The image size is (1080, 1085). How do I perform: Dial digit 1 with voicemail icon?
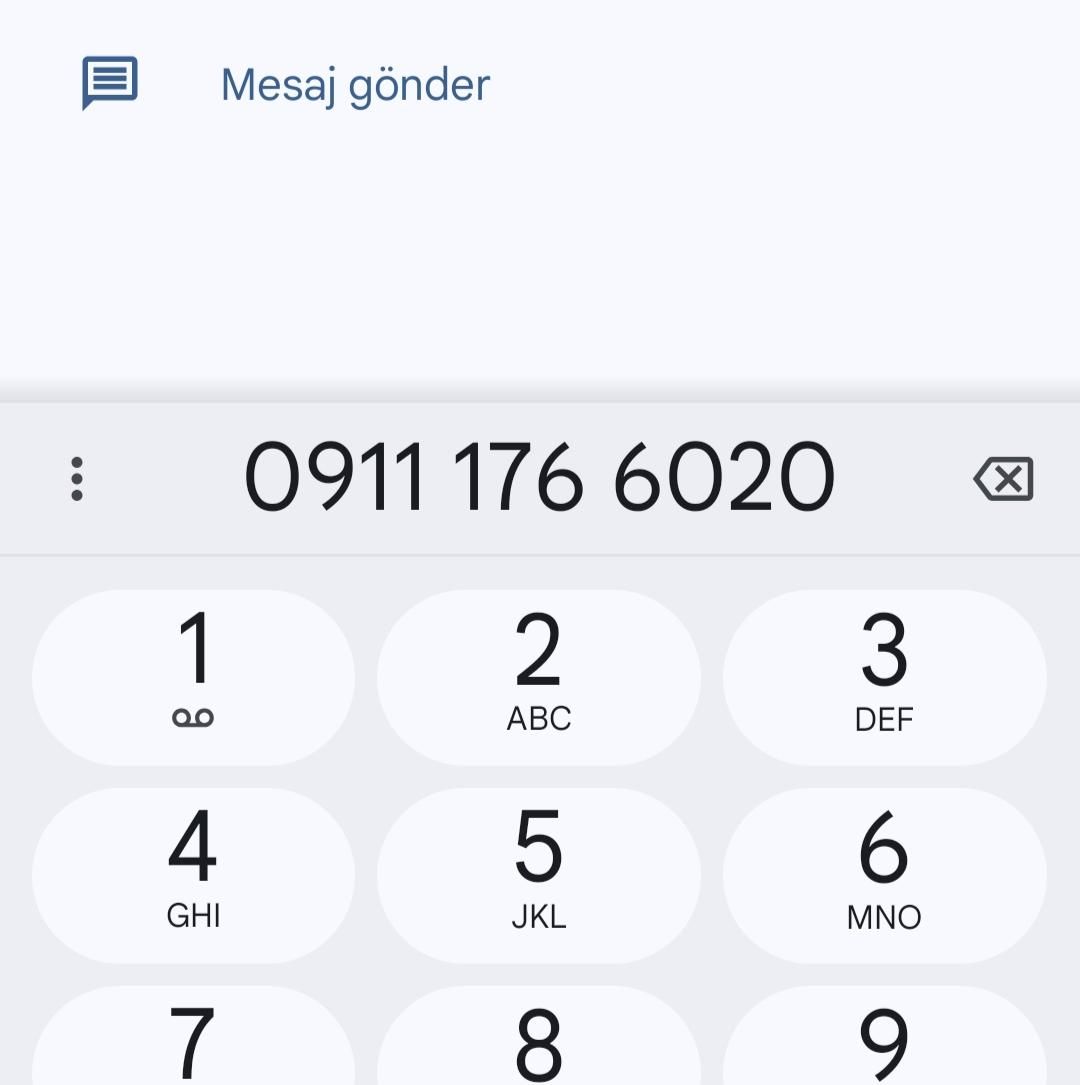[193, 677]
